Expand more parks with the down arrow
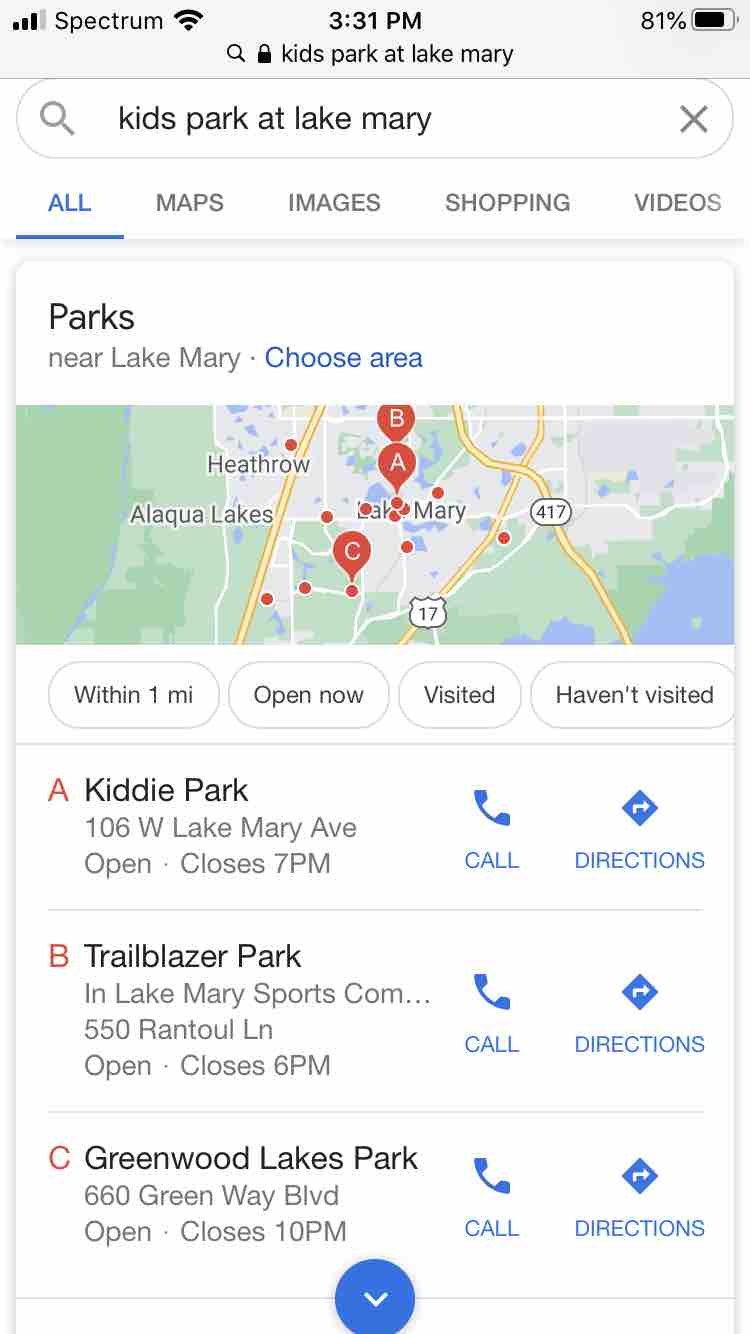 pyautogui.click(x=374, y=1298)
